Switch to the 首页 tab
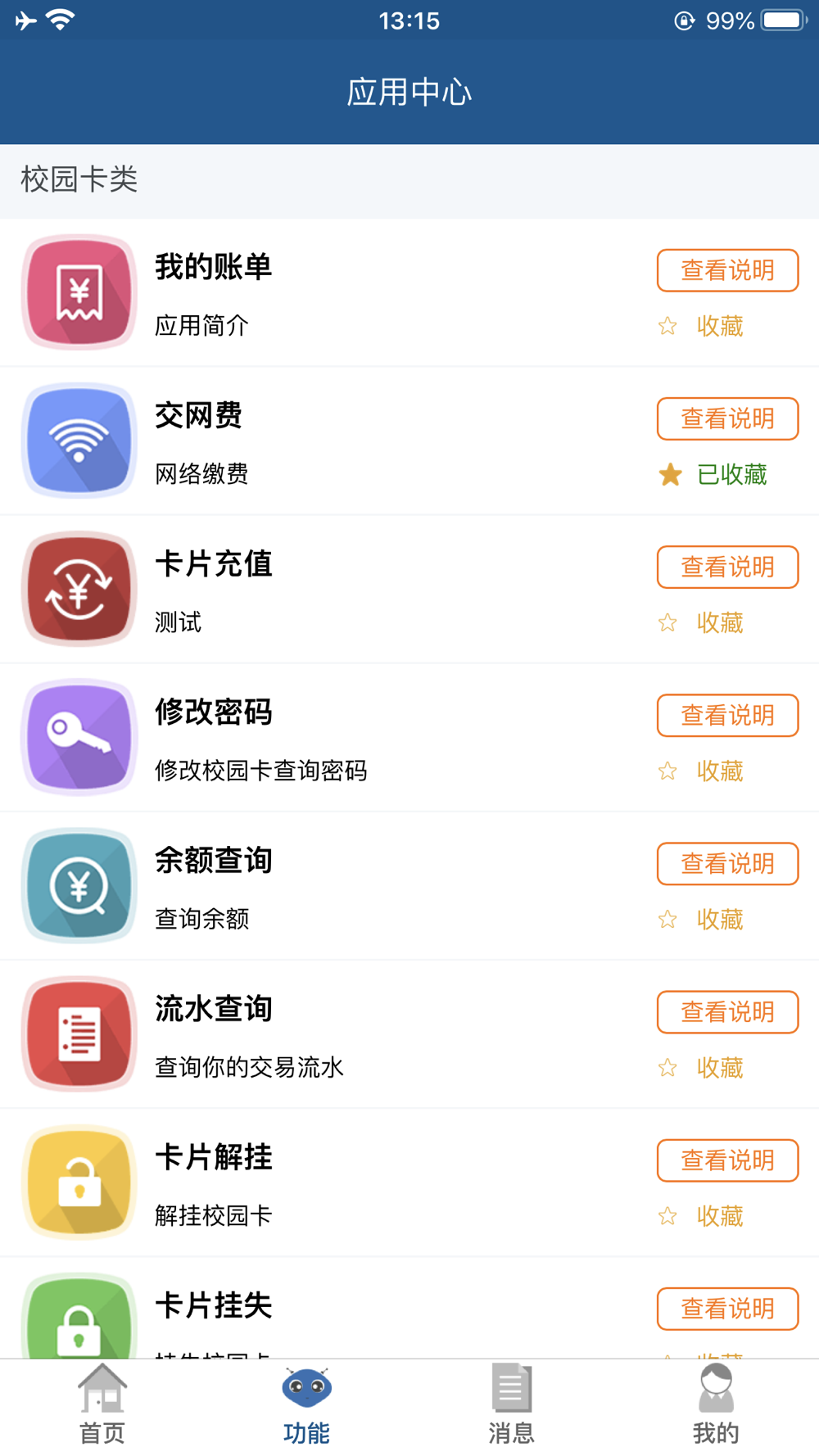 (x=102, y=1407)
